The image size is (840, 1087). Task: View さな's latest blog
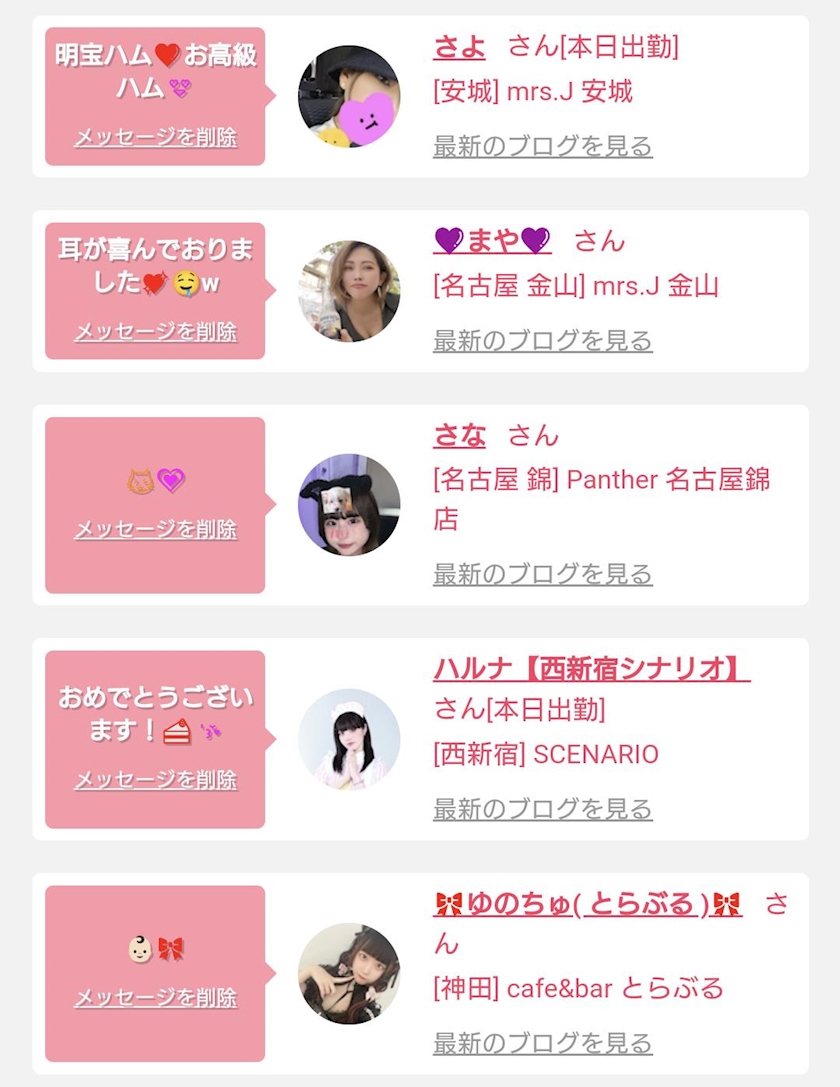pyautogui.click(x=542, y=574)
